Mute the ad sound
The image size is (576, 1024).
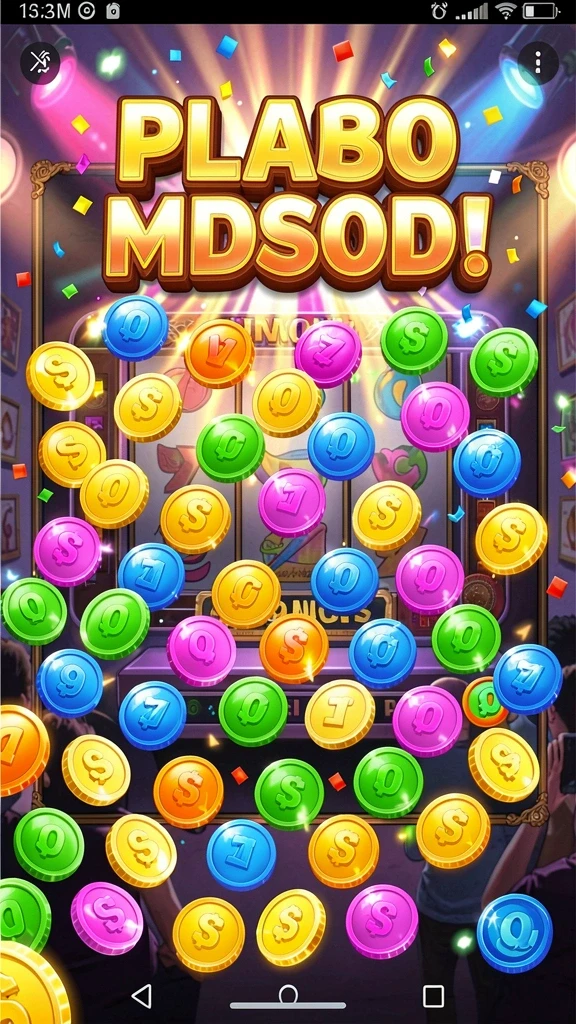40,63
